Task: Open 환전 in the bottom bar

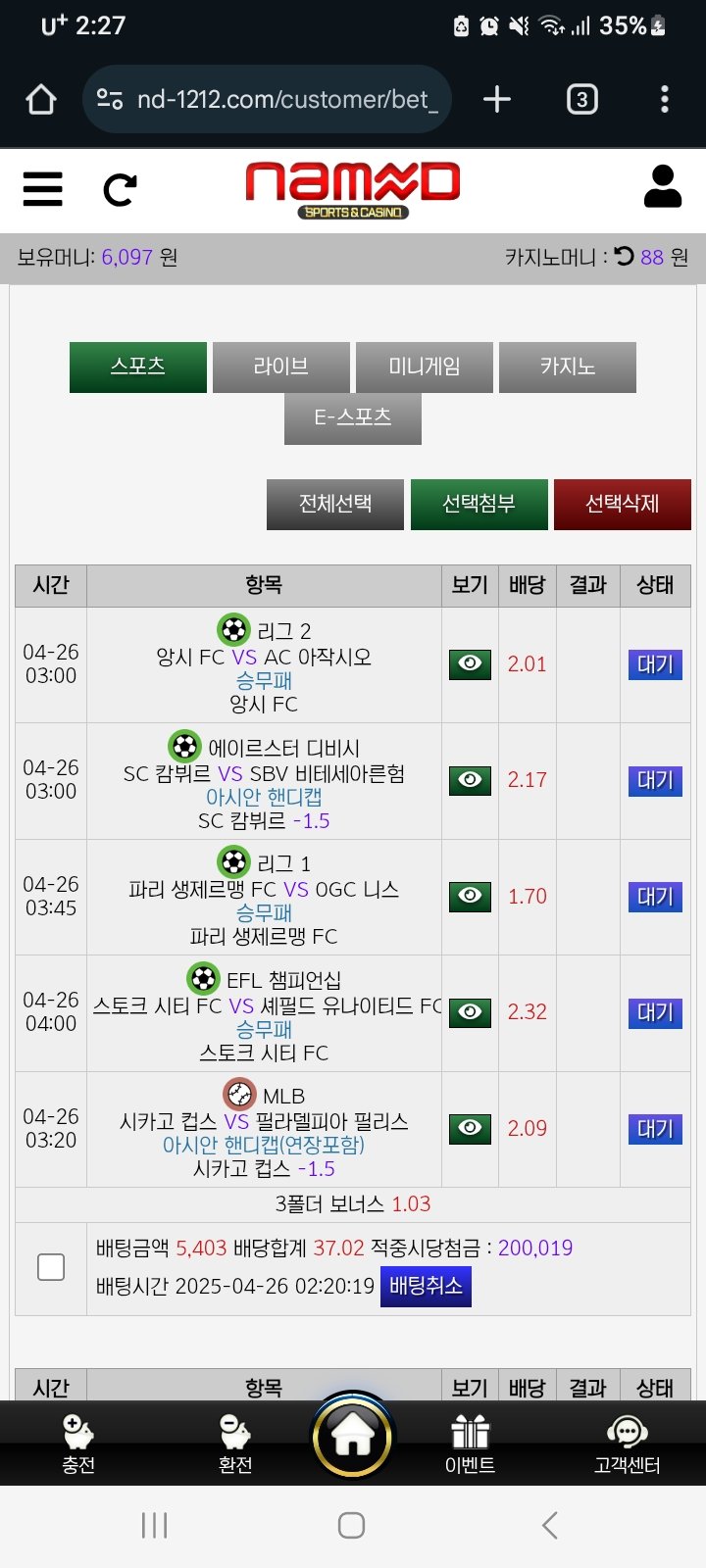Action: click(x=235, y=1444)
